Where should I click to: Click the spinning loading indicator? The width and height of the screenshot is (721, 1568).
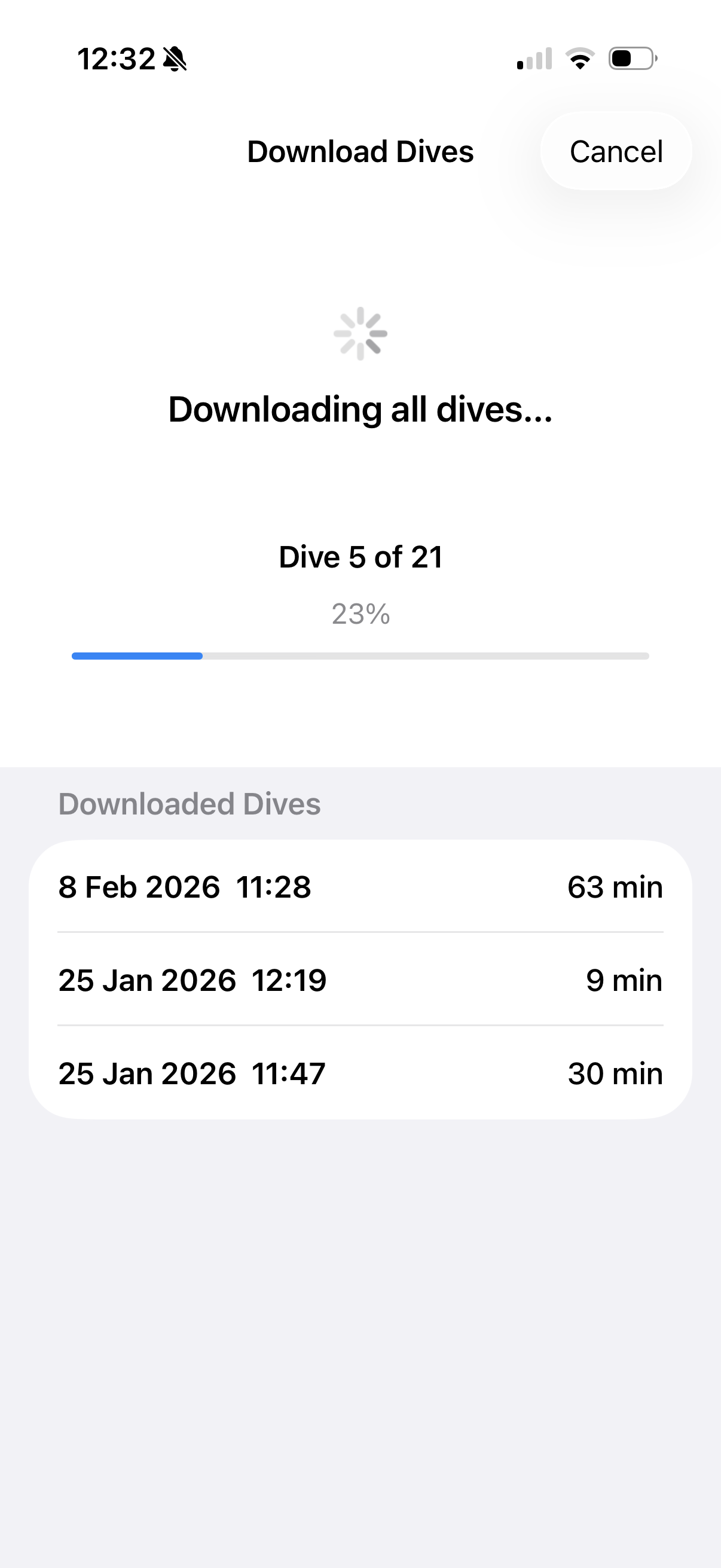tap(360, 334)
